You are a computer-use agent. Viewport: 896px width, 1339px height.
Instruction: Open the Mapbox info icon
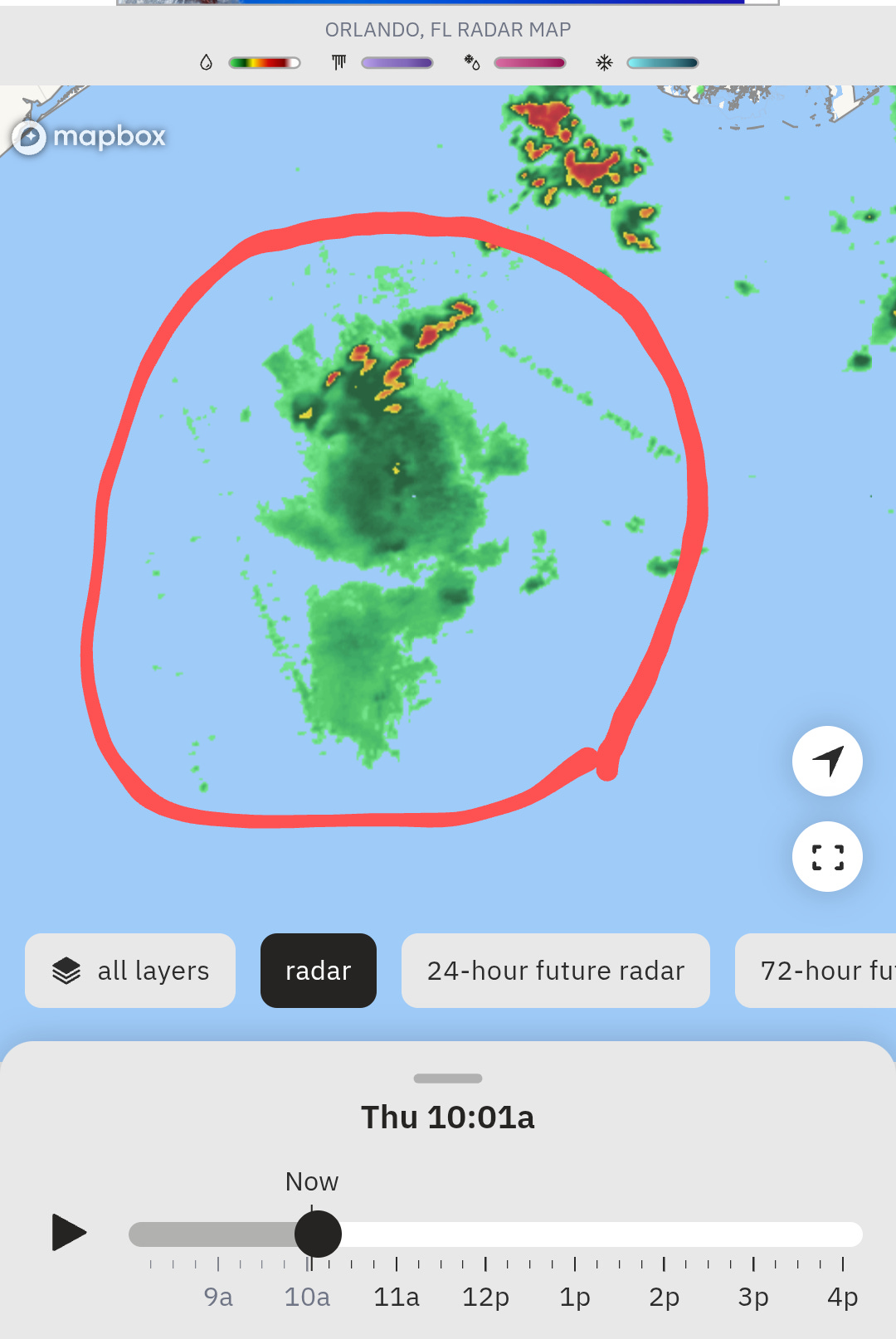pos(30,137)
